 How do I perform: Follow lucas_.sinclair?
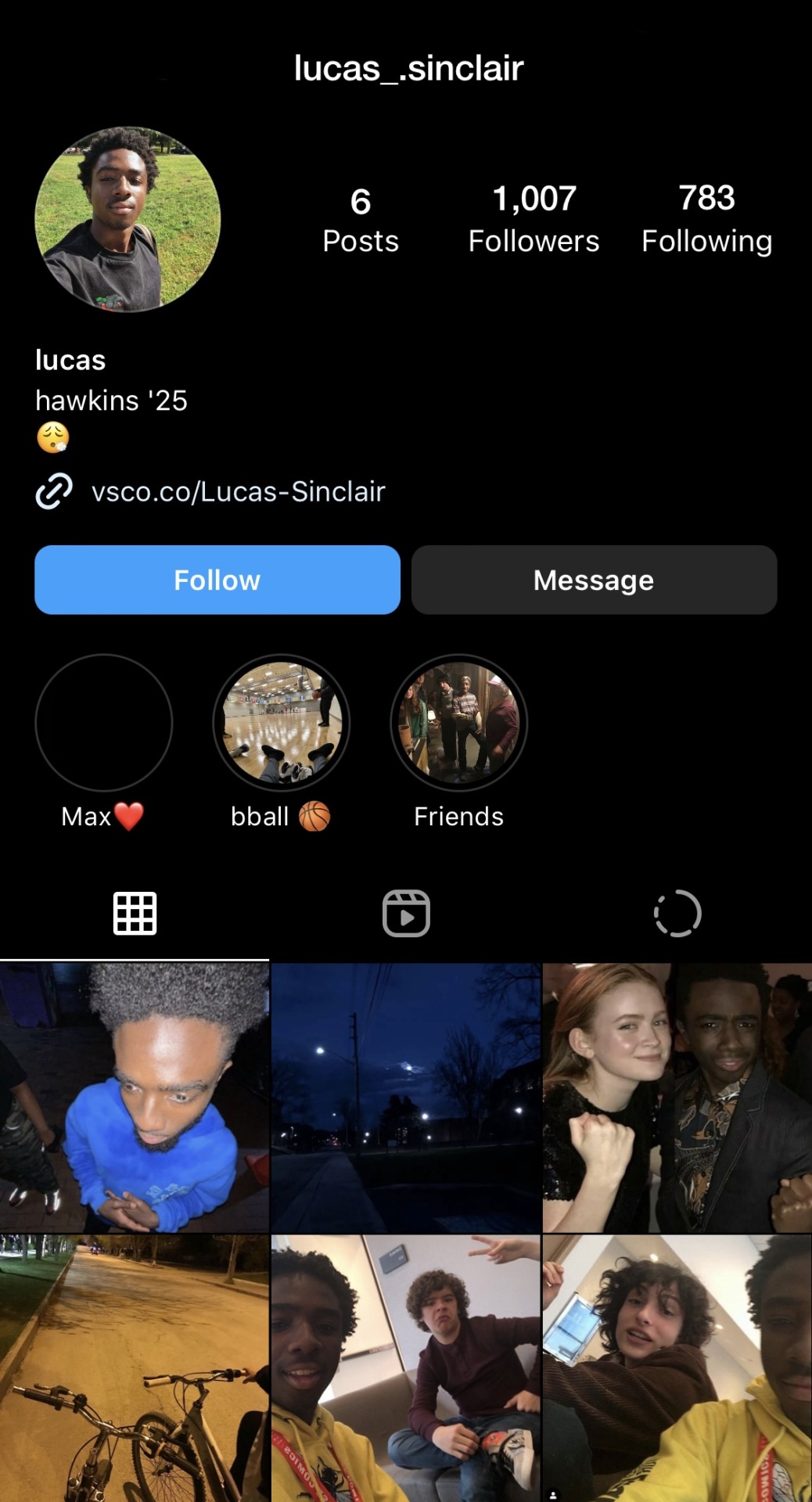pyautogui.click(x=217, y=580)
